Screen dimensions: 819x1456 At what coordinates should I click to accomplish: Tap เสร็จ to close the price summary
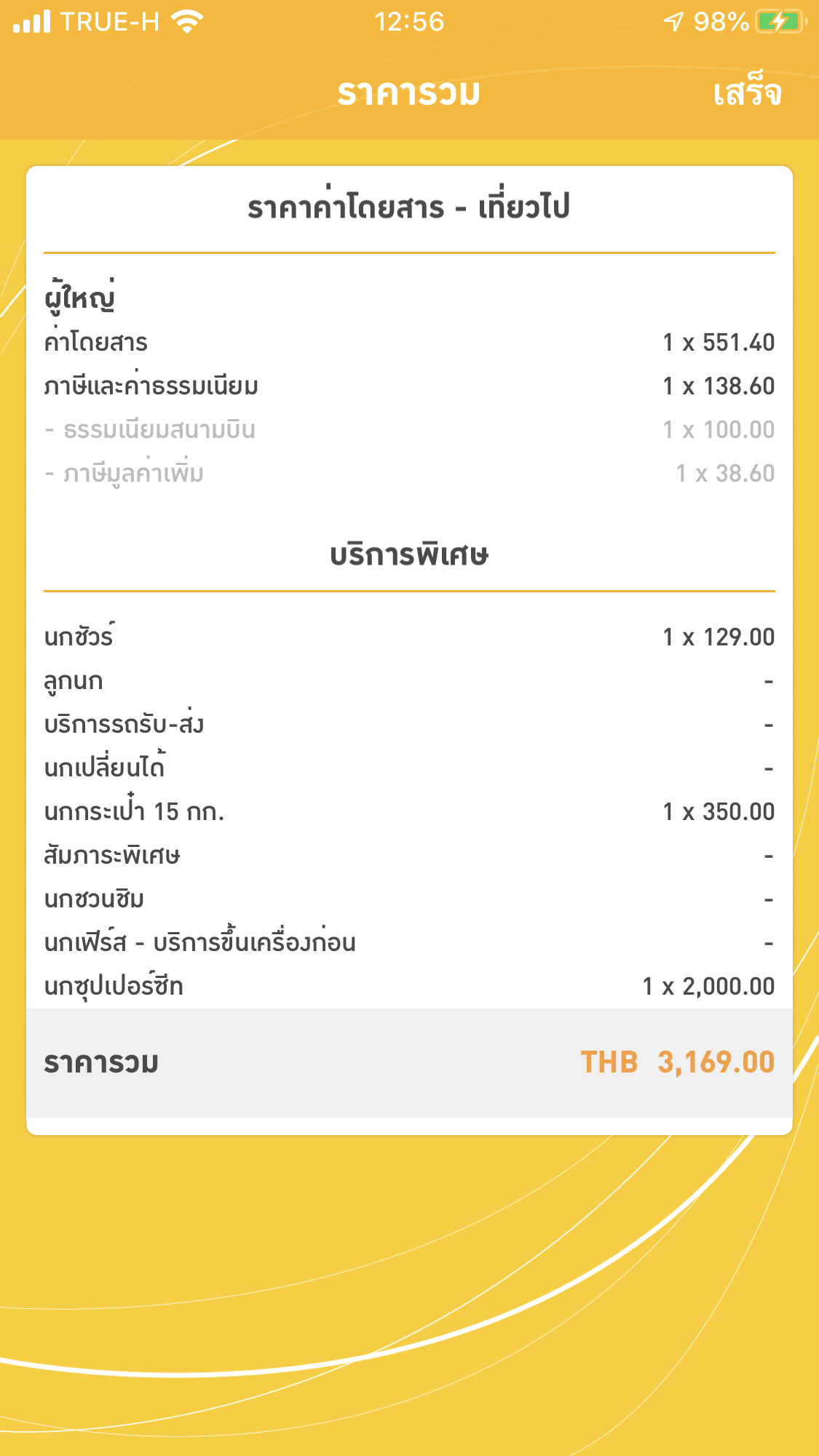747,92
